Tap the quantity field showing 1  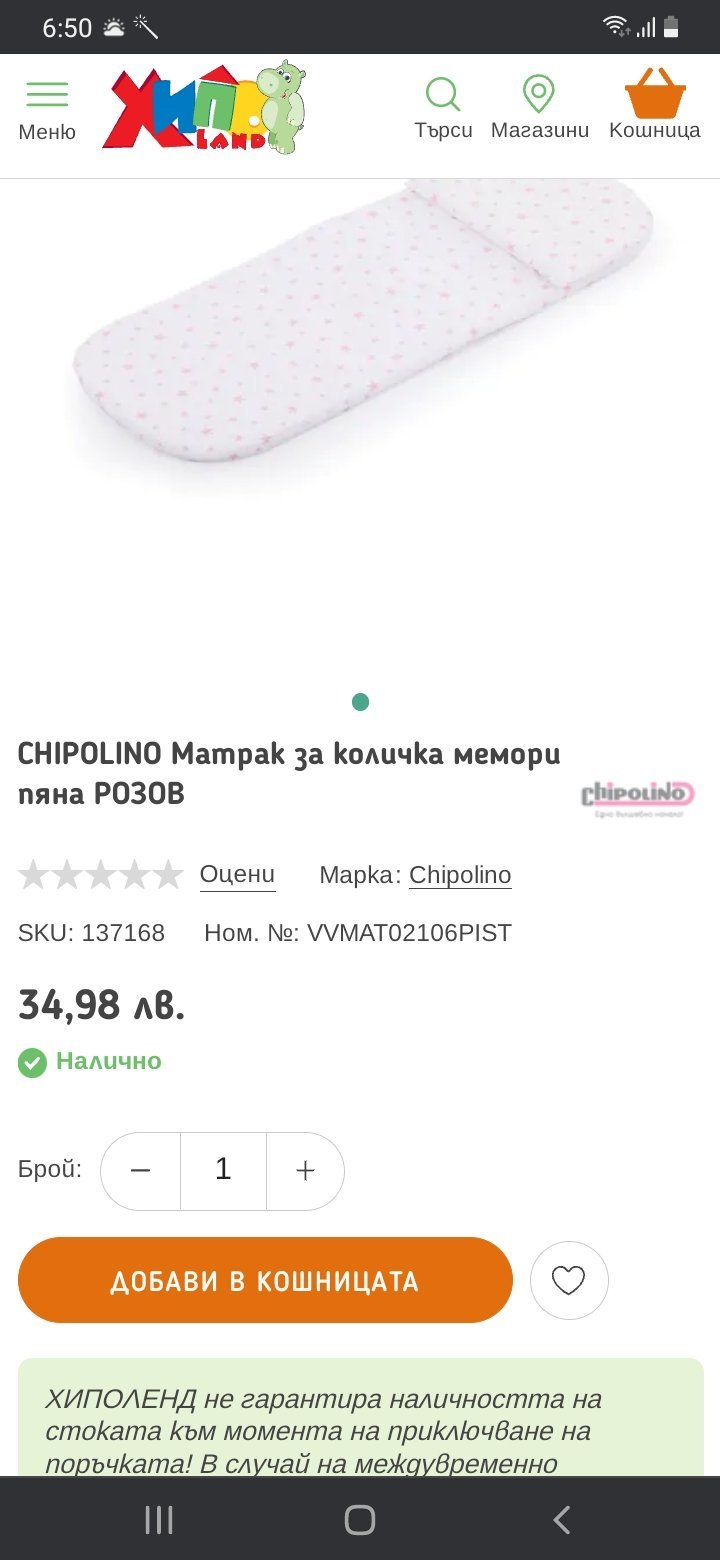click(223, 1171)
